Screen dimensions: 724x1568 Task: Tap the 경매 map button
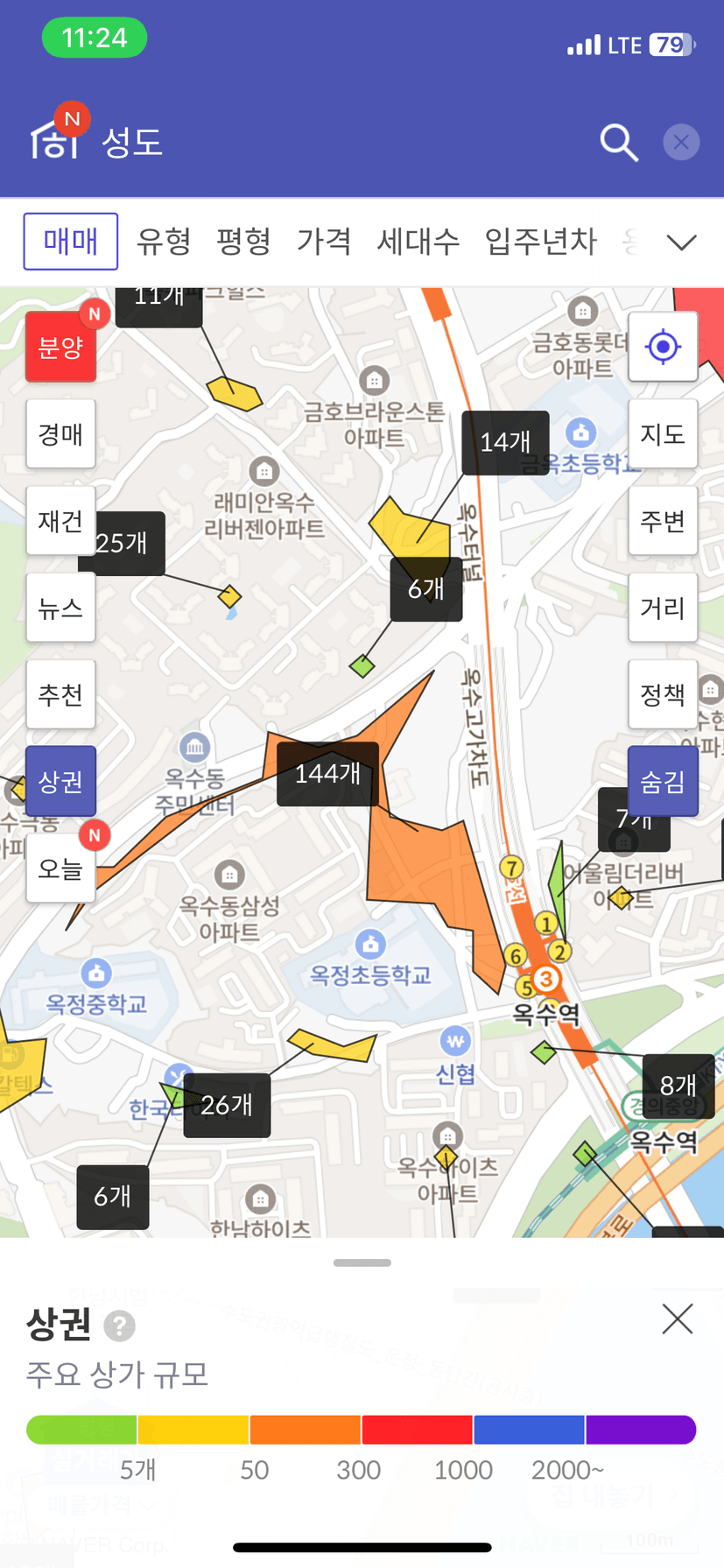pyautogui.click(x=60, y=434)
